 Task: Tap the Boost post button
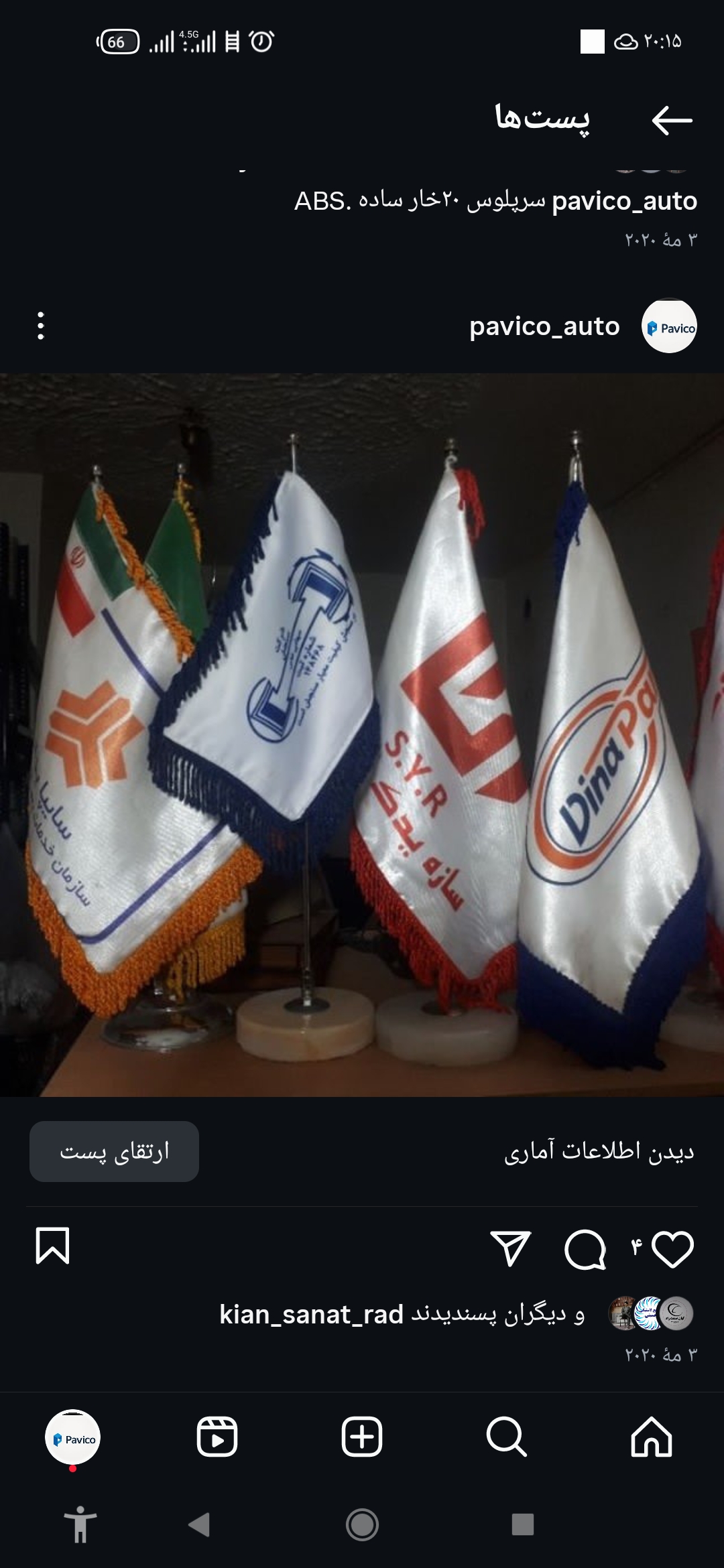(114, 1151)
